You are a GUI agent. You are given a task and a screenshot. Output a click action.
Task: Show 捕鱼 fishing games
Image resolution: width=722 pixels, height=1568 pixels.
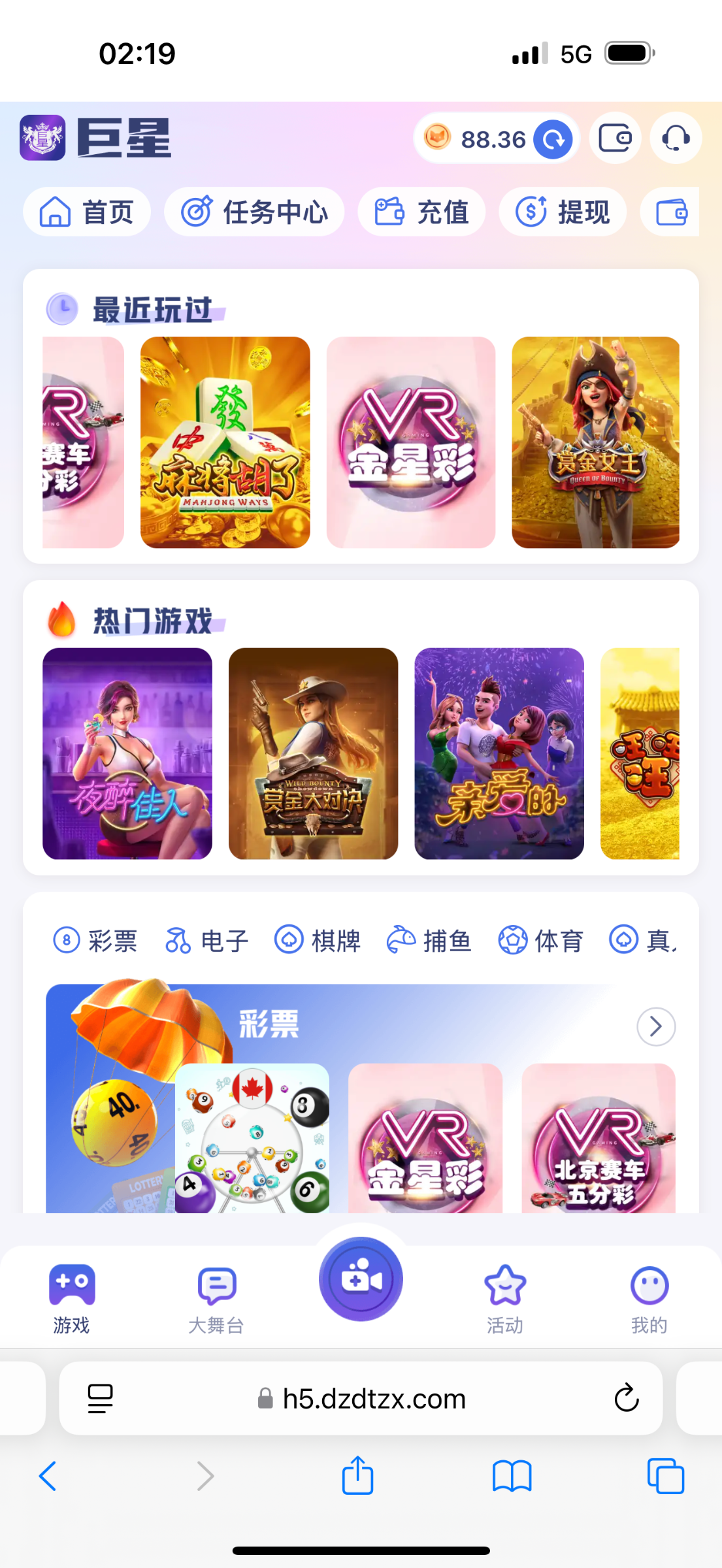429,941
